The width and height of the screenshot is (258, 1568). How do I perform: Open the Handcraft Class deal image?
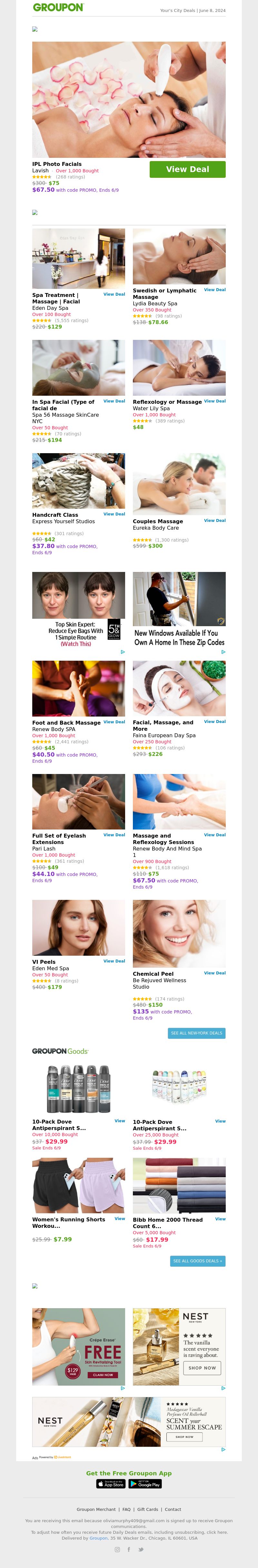[78, 481]
